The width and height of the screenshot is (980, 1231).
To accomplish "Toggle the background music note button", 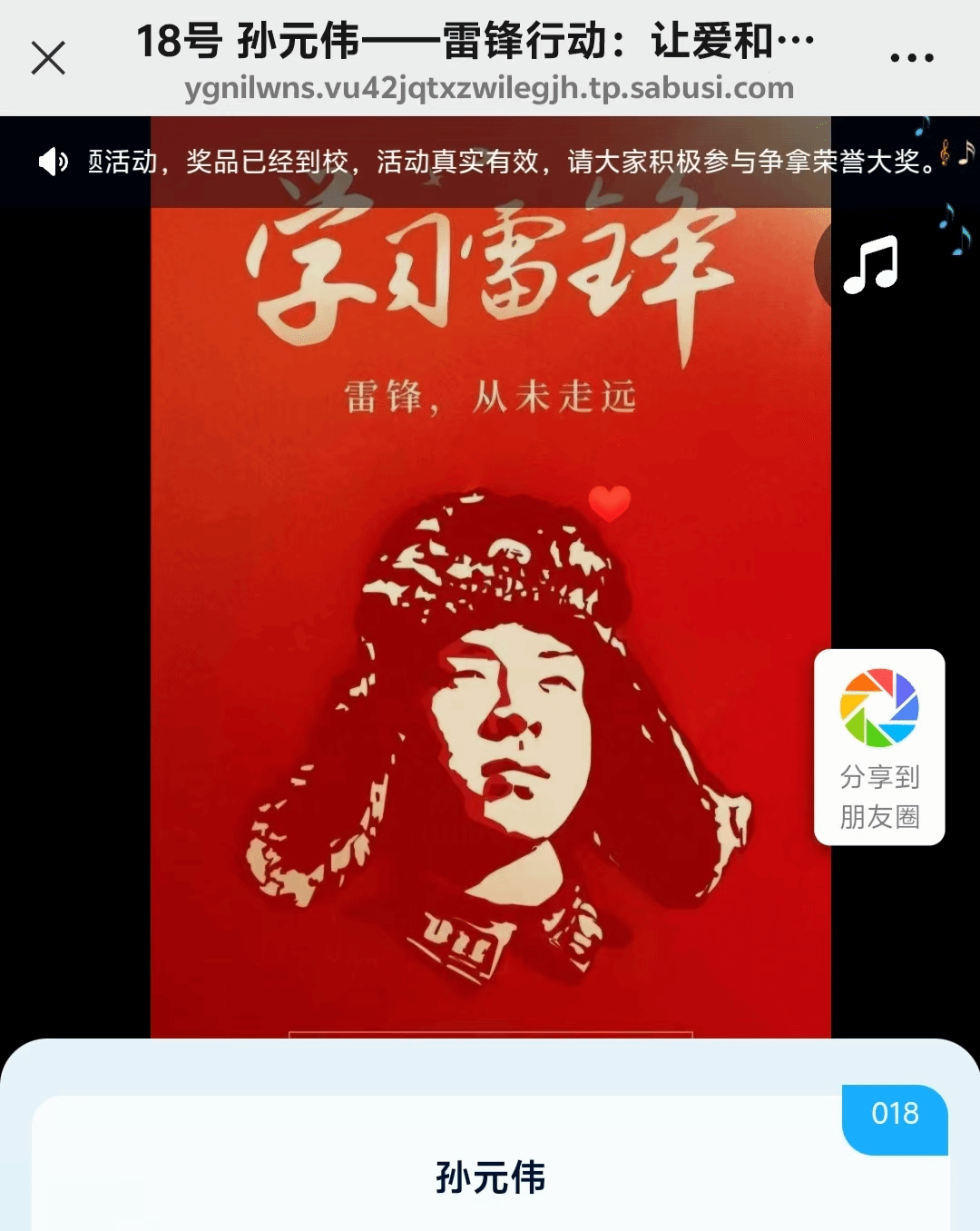I will point(869,264).
